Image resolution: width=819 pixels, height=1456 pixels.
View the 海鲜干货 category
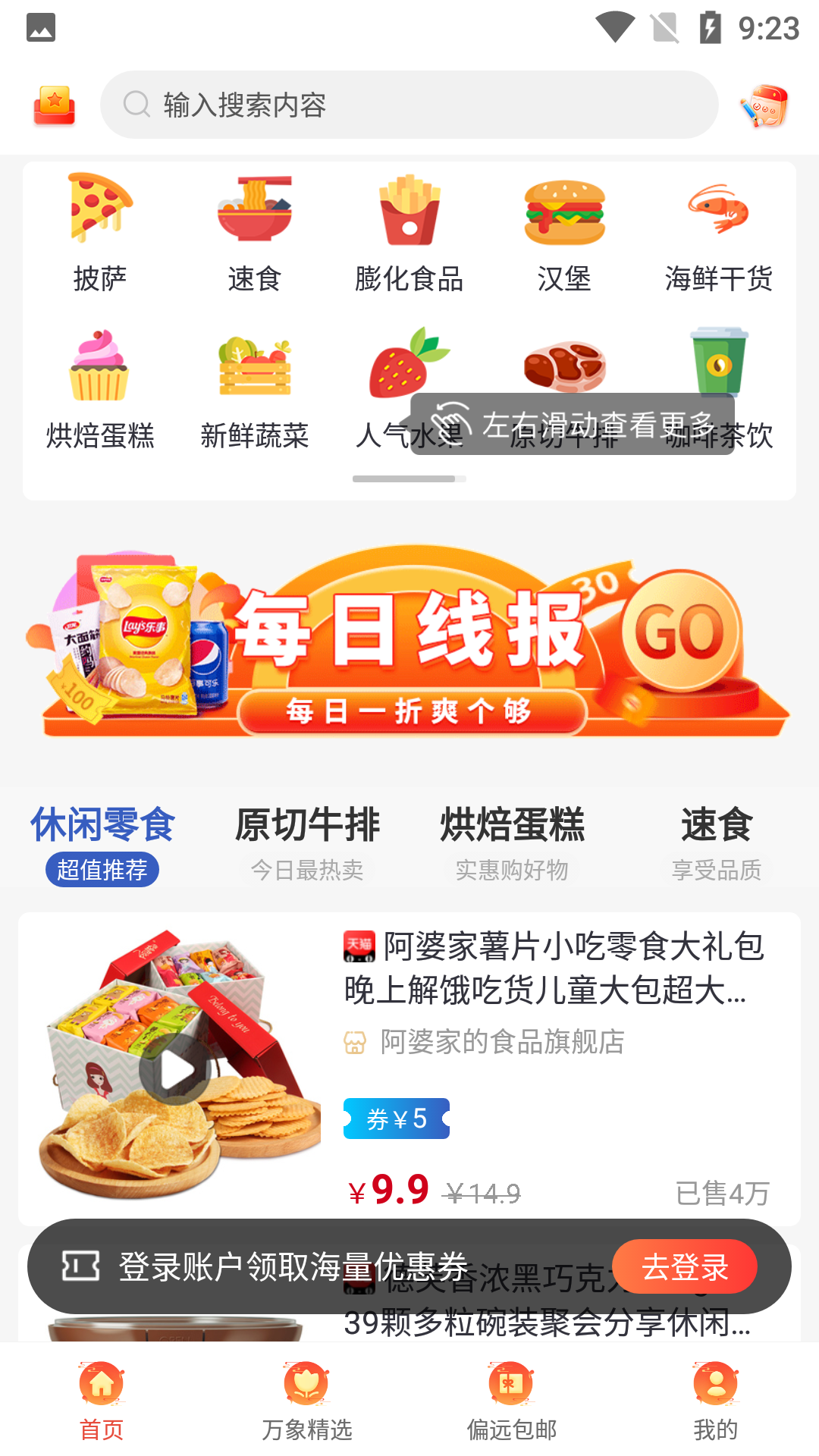718,232
